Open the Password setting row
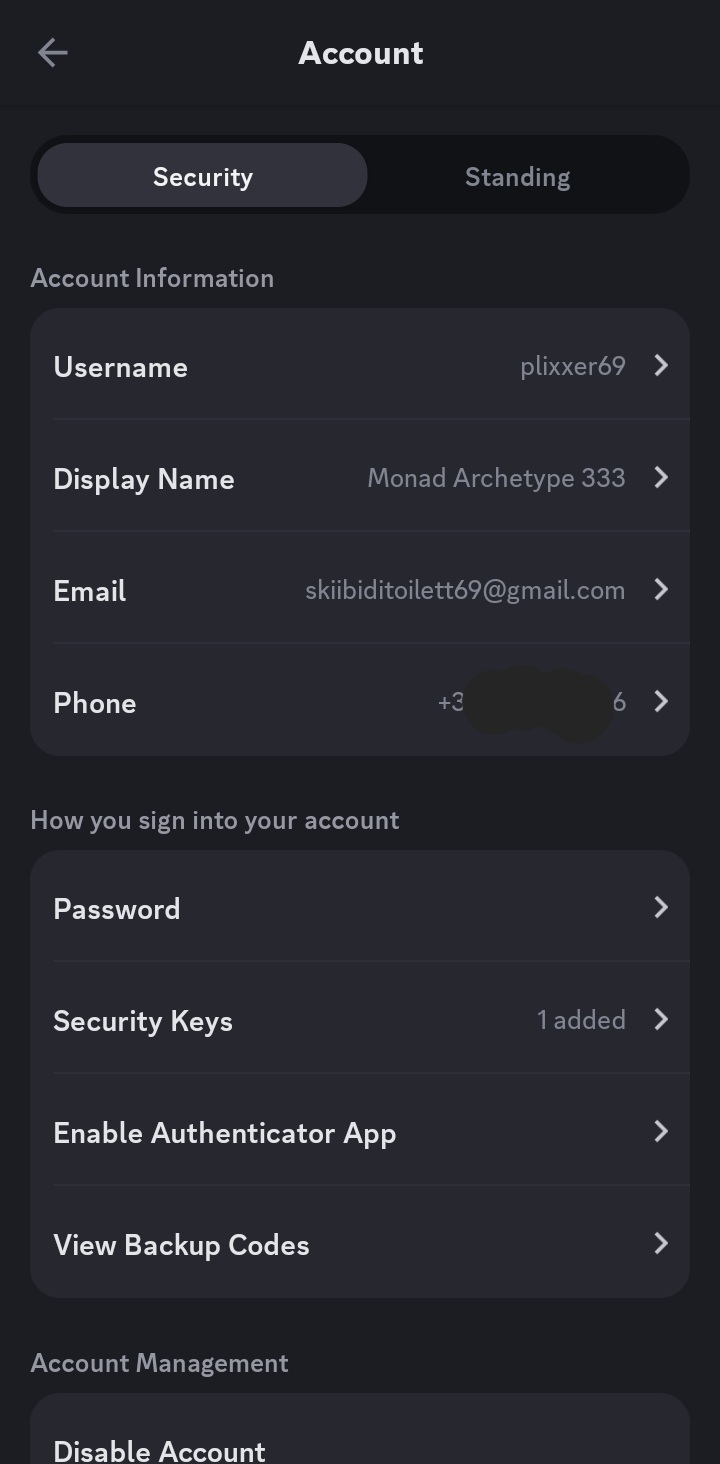720x1464 pixels. coord(360,909)
